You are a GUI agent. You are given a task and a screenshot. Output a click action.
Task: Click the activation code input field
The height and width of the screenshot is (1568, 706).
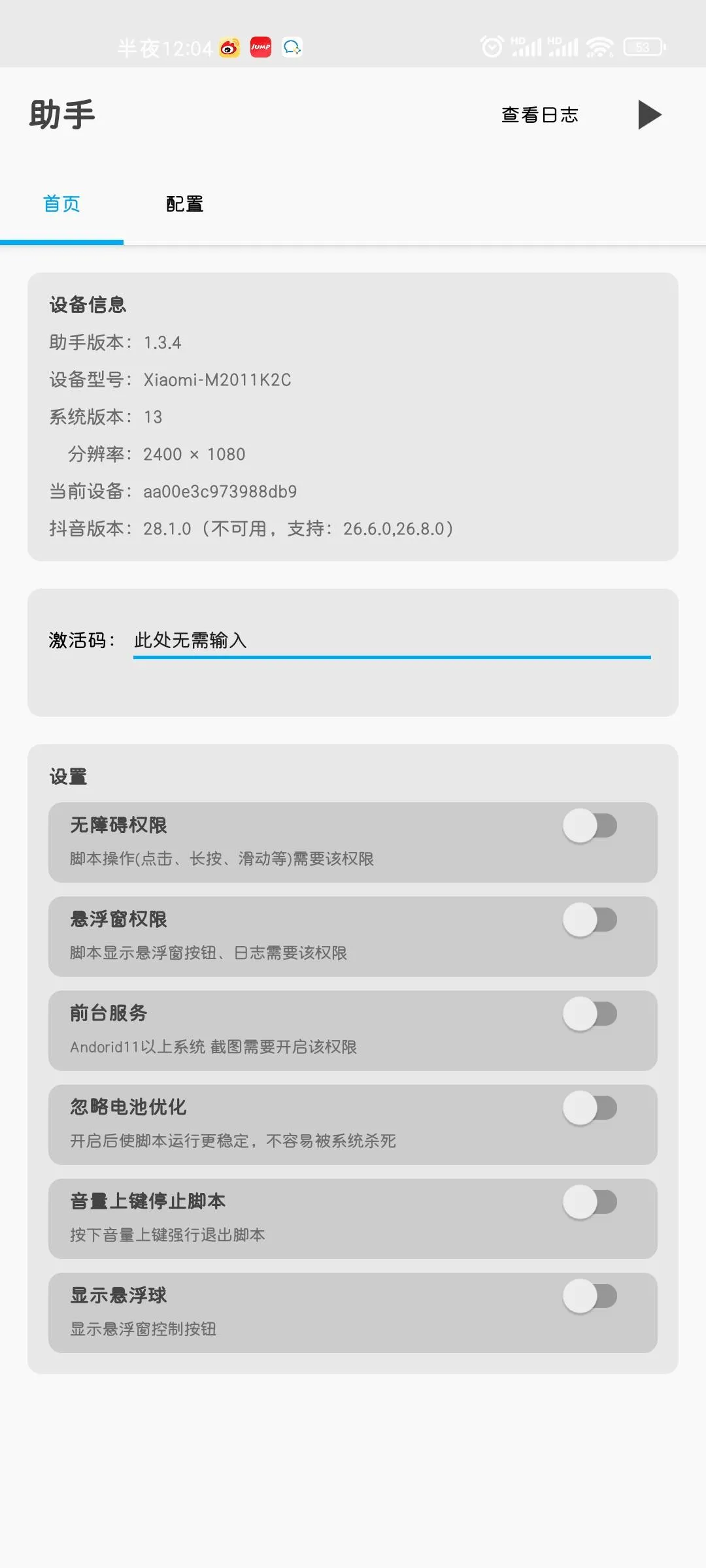click(392, 642)
